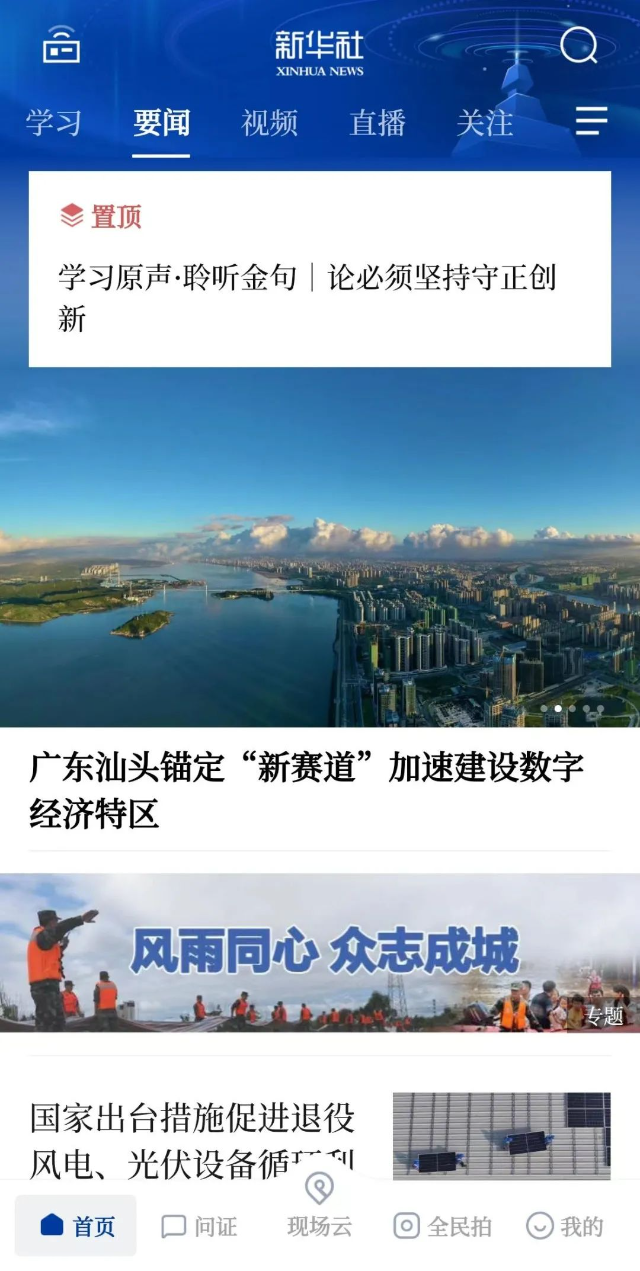640x1271 pixels.
Task: Tap the 首页 bottom tab
Action: tap(77, 1226)
